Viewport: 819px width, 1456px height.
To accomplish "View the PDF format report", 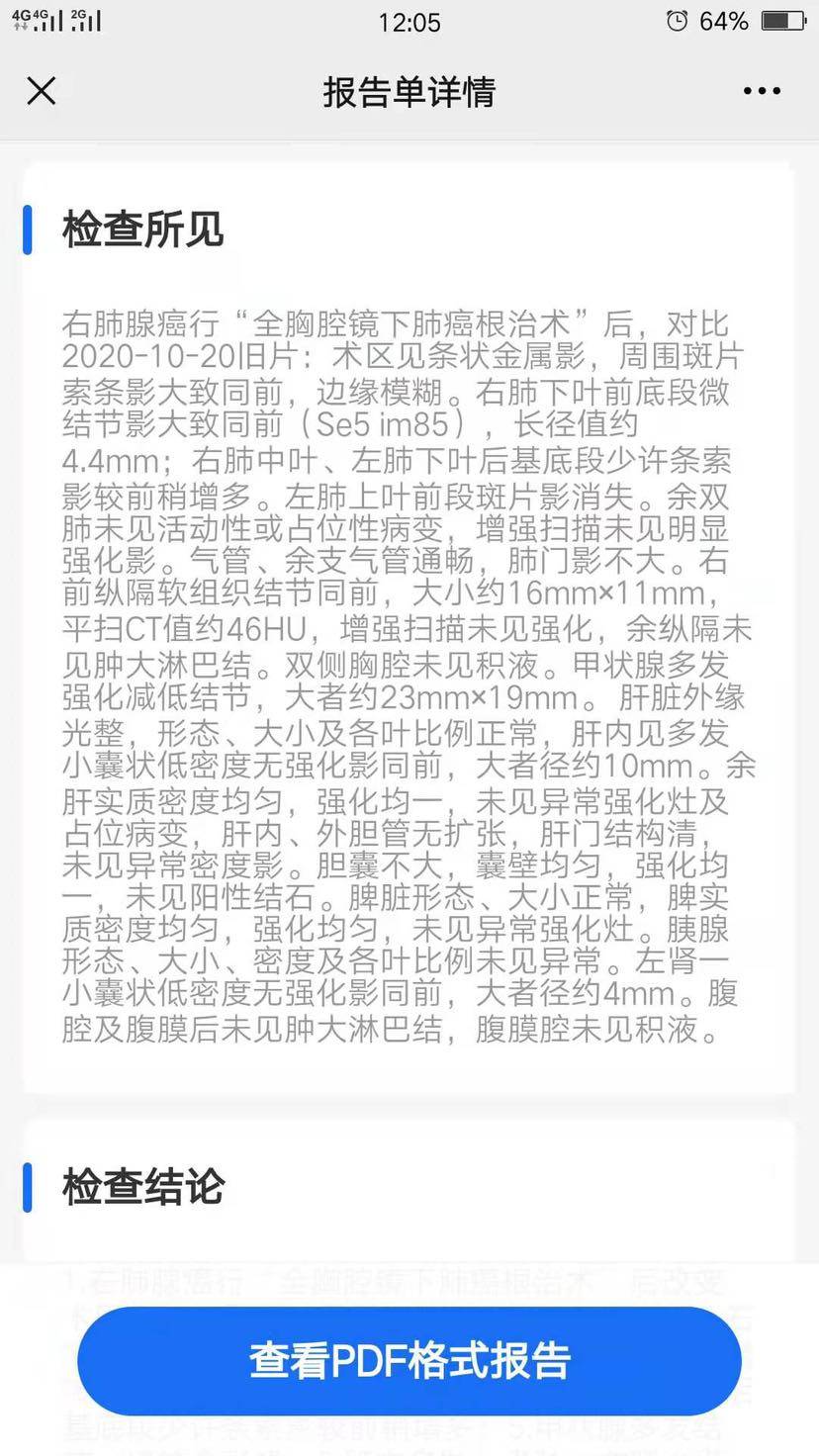I will tap(409, 1361).
